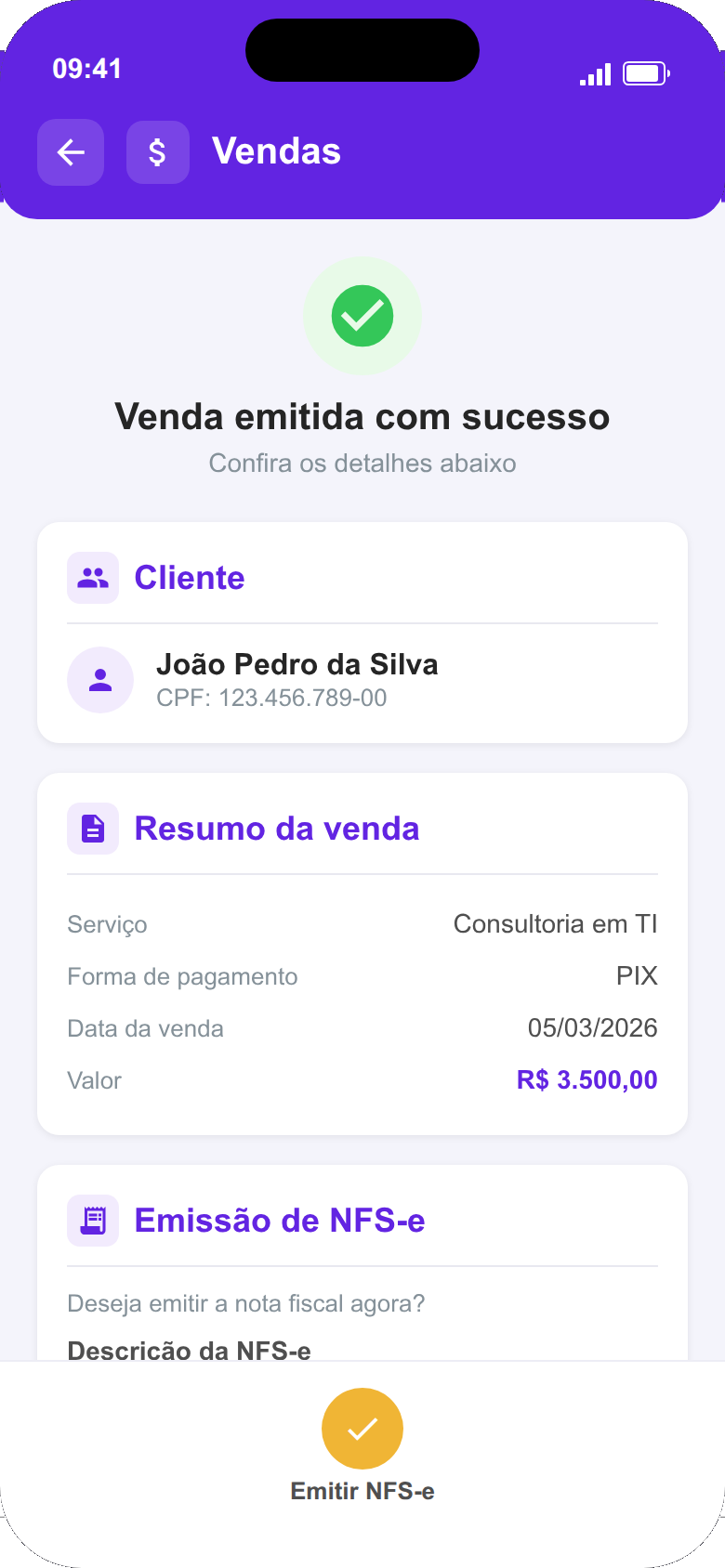
Task: Tap the Consultoria em TI service entry
Action: (x=555, y=923)
